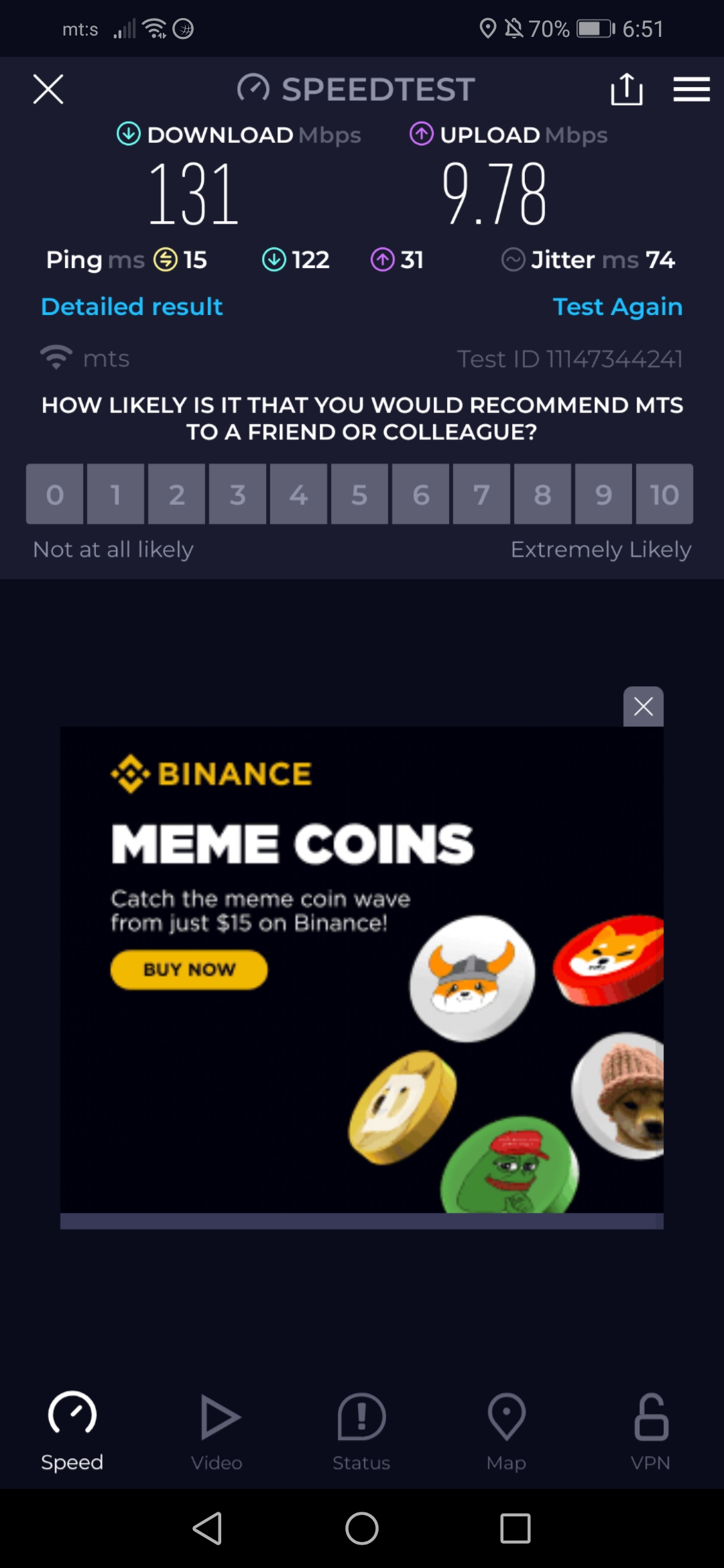Return to the home screen via system home

click(x=362, y=1528)
